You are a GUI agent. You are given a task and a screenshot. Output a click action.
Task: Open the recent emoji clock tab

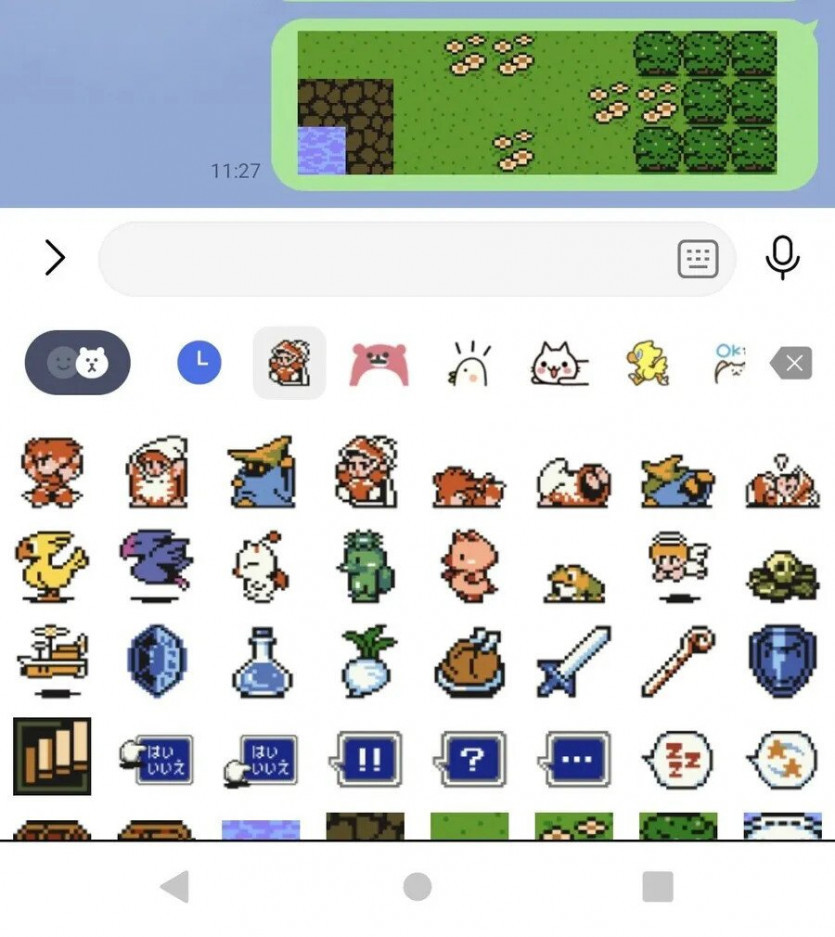click(199, 362)
